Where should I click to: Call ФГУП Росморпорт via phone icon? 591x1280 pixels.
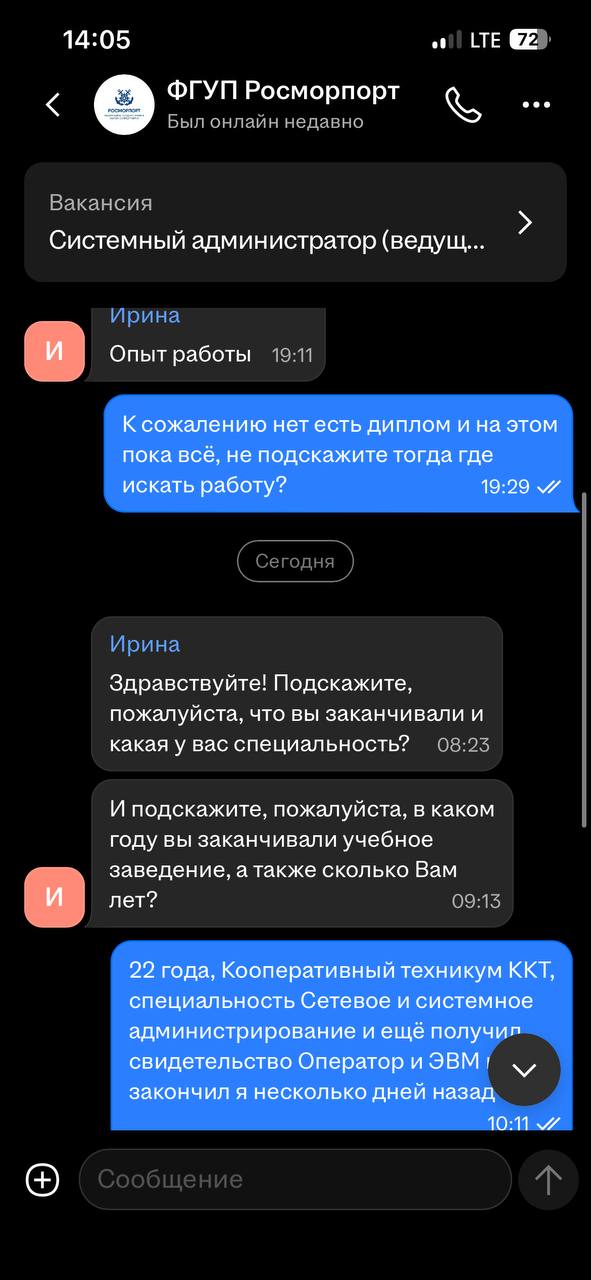pos(463,105)
